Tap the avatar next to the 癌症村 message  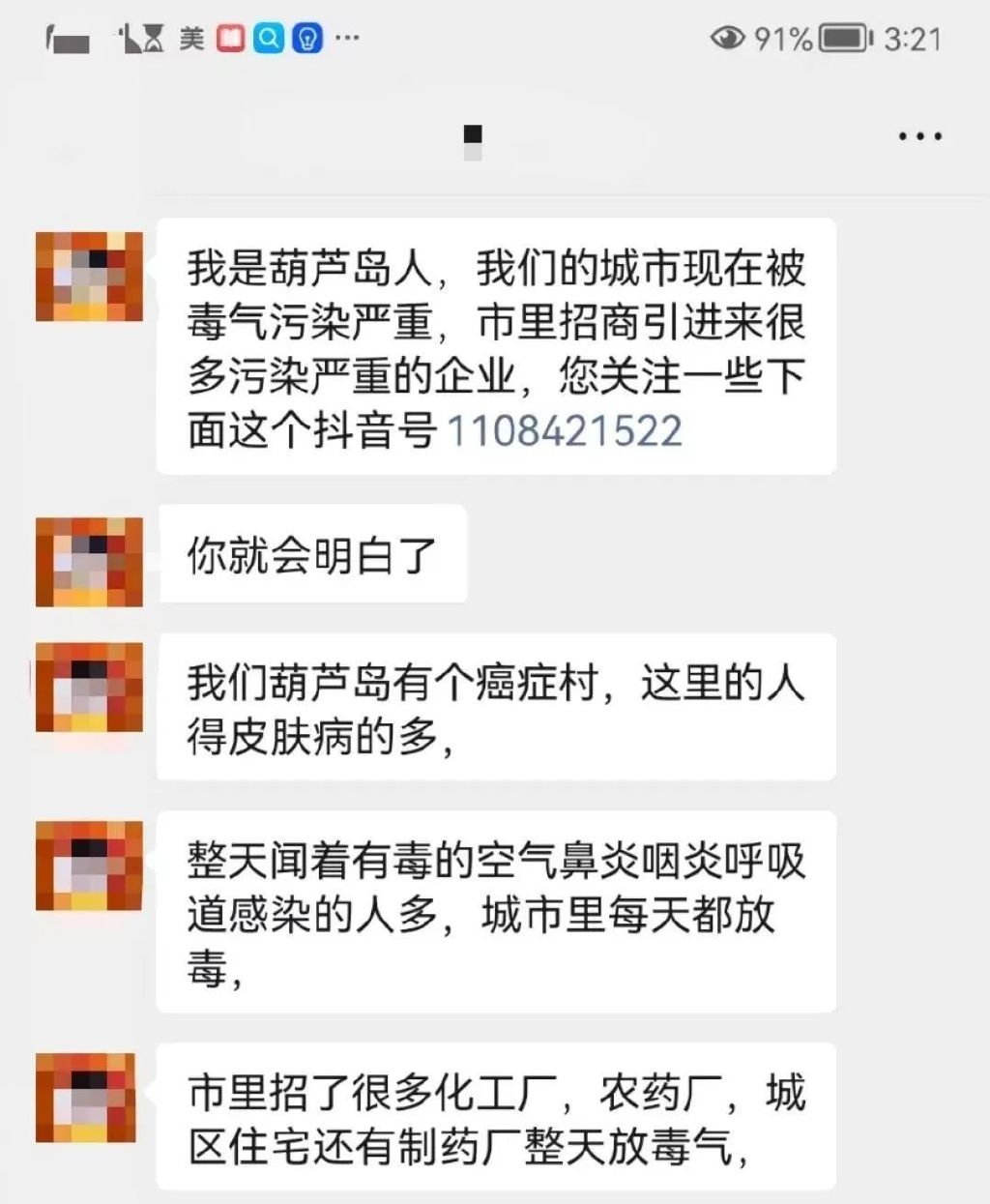89,687
